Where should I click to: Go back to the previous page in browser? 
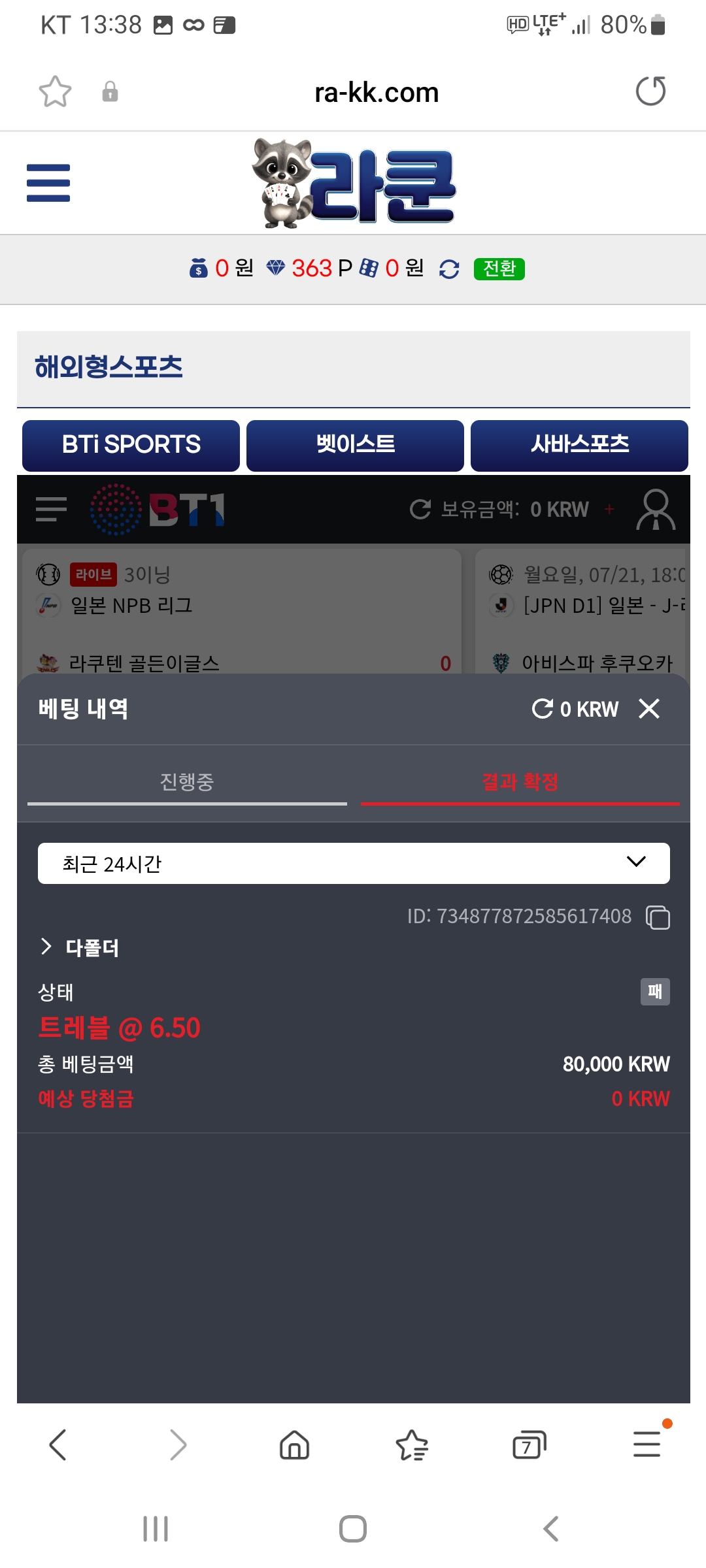58,1445
